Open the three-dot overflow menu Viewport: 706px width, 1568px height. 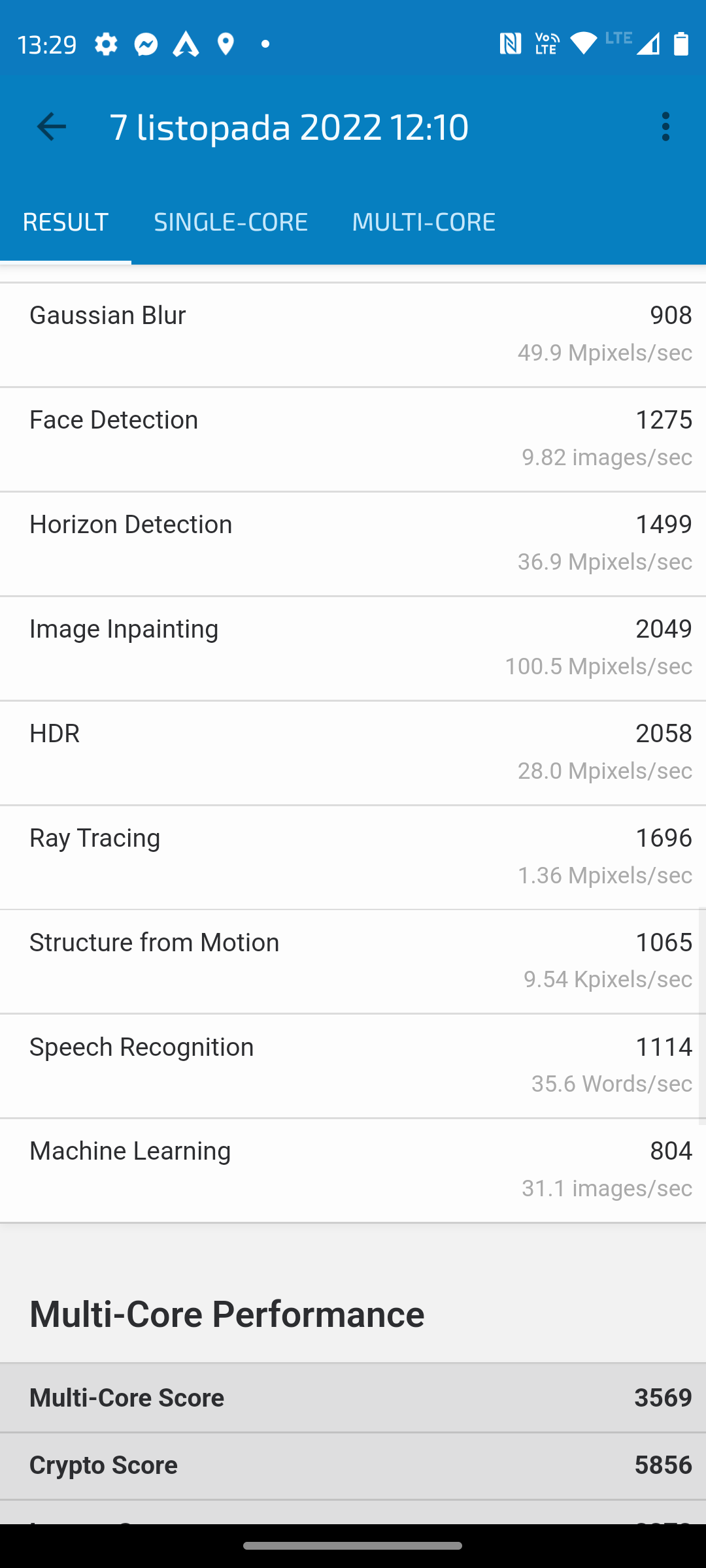pos(665,126)
